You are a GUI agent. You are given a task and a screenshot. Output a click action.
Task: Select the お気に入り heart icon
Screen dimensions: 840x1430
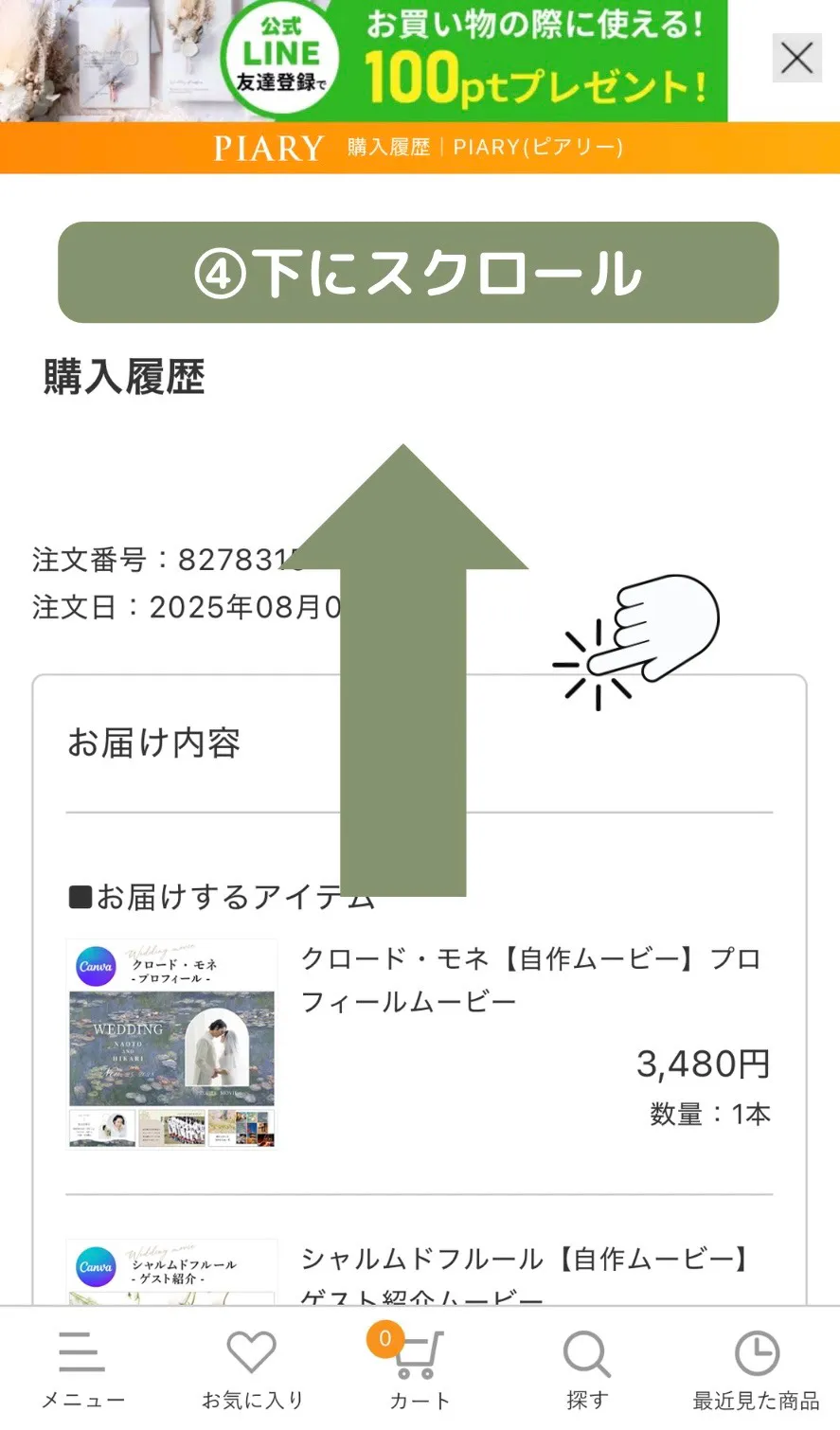pos(250,1352)
